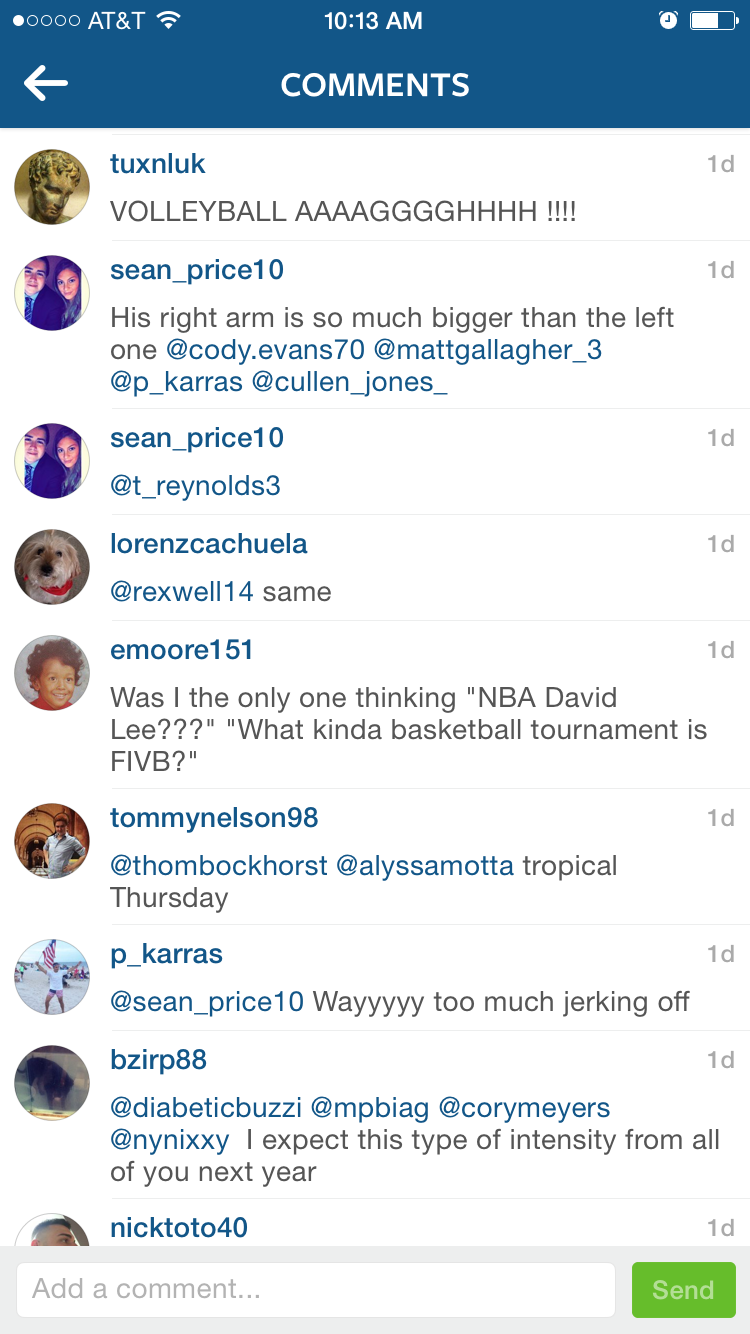View the @diabeticbuzzi mention
The height and width of the screenshot is (1334, 750).
tap(206, 1108)
